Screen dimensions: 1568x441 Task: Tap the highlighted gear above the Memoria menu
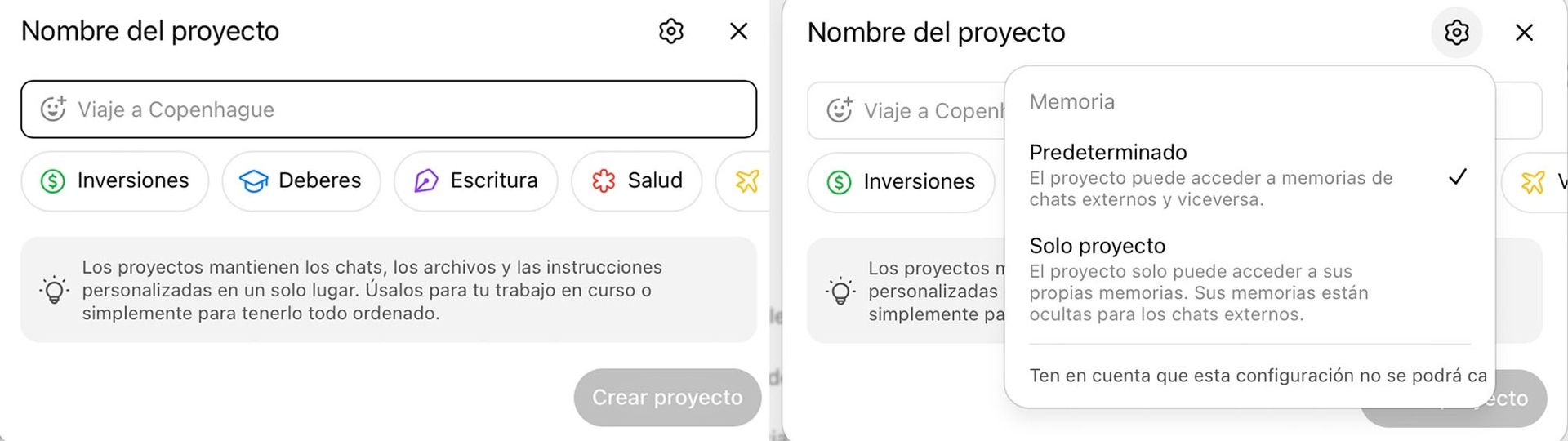click(x=1456, y=33)
